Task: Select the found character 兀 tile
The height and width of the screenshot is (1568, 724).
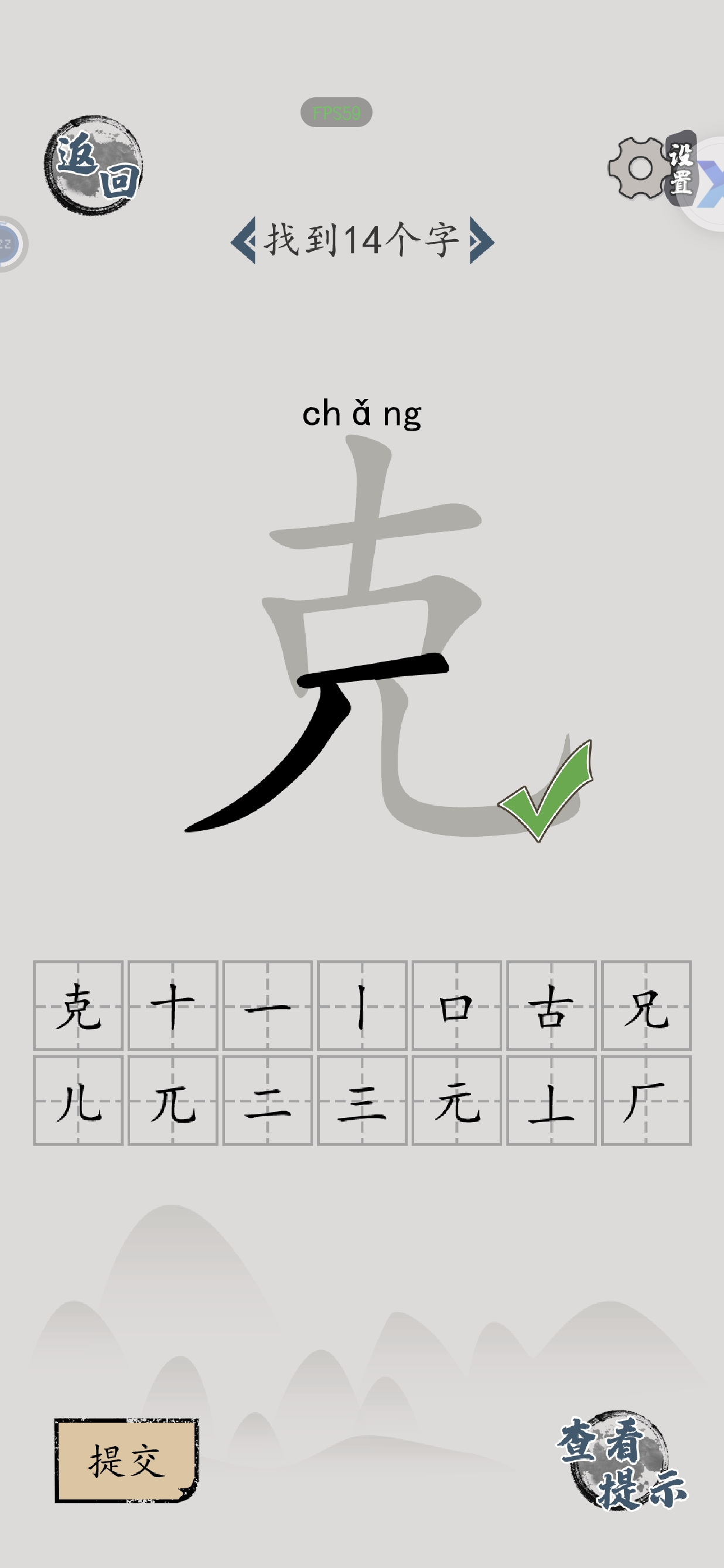Action: [x=173, y=1100]
